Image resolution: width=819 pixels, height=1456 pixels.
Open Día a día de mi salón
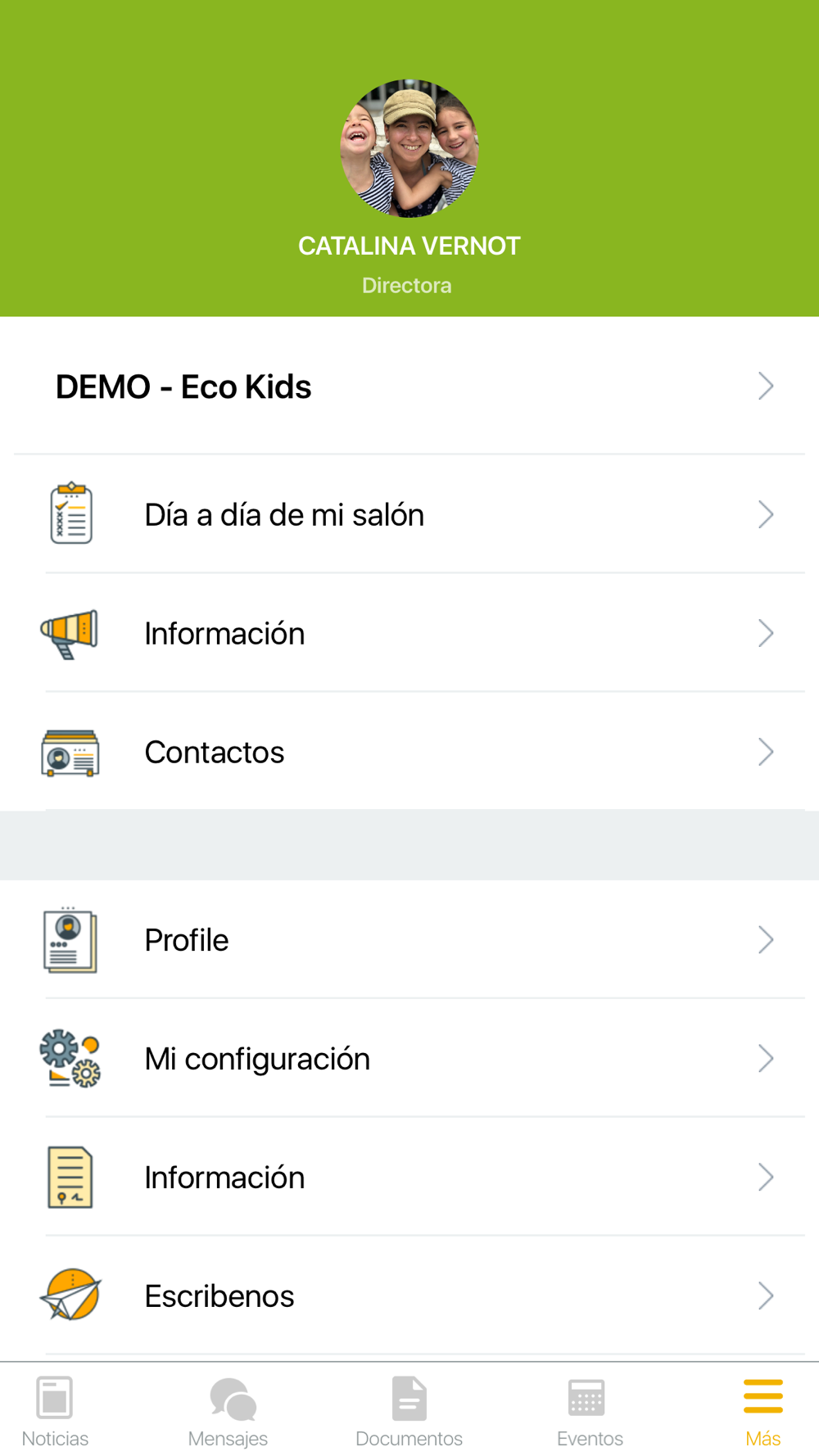click(409, 514)
